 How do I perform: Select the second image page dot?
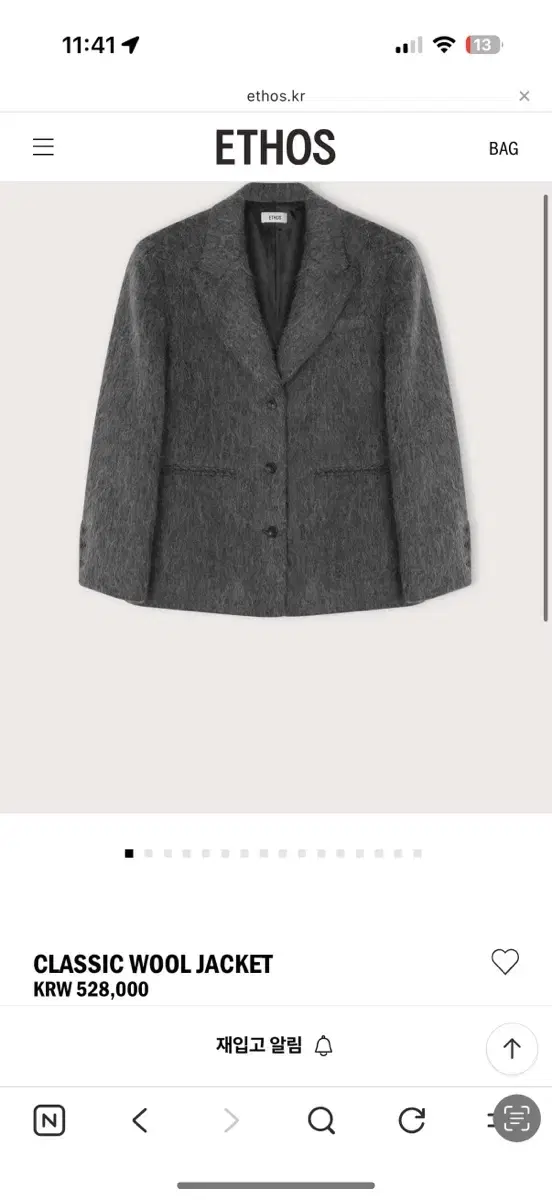(148, 853)
